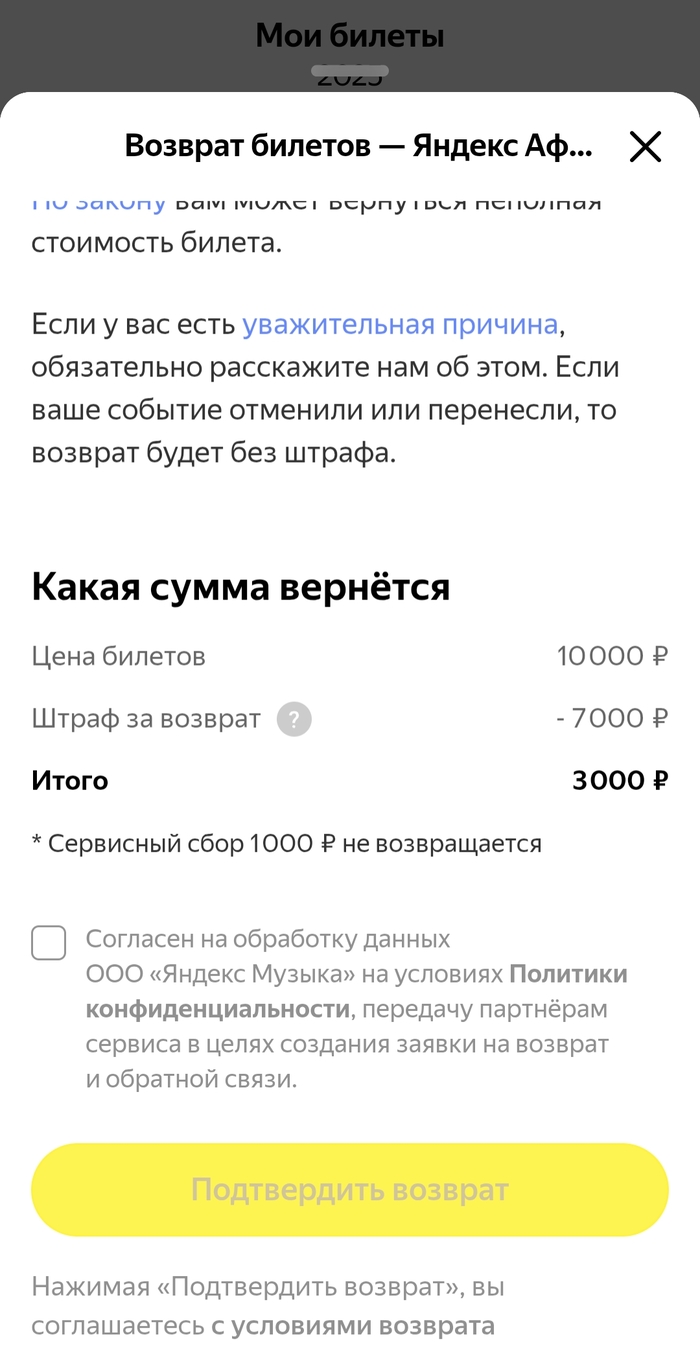
Task: Check the data processing consent box
Action: (49, 943)
